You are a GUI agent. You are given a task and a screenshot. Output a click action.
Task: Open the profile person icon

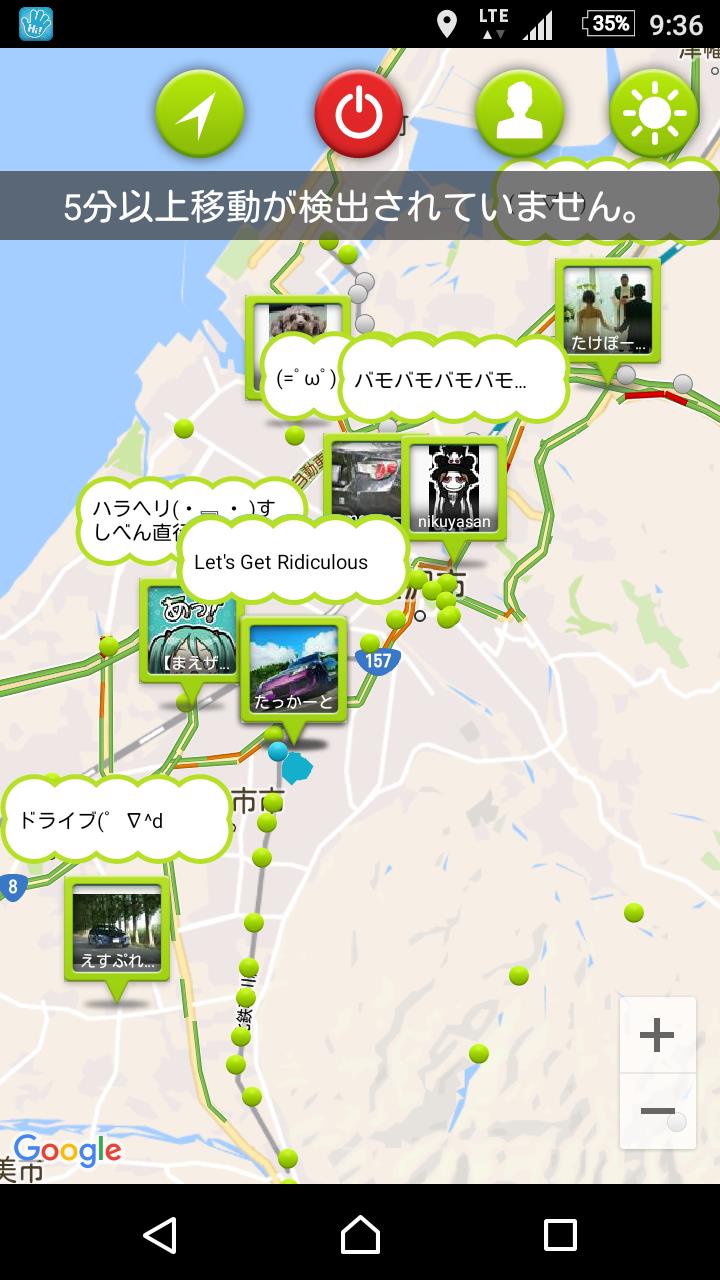(519, 114)
